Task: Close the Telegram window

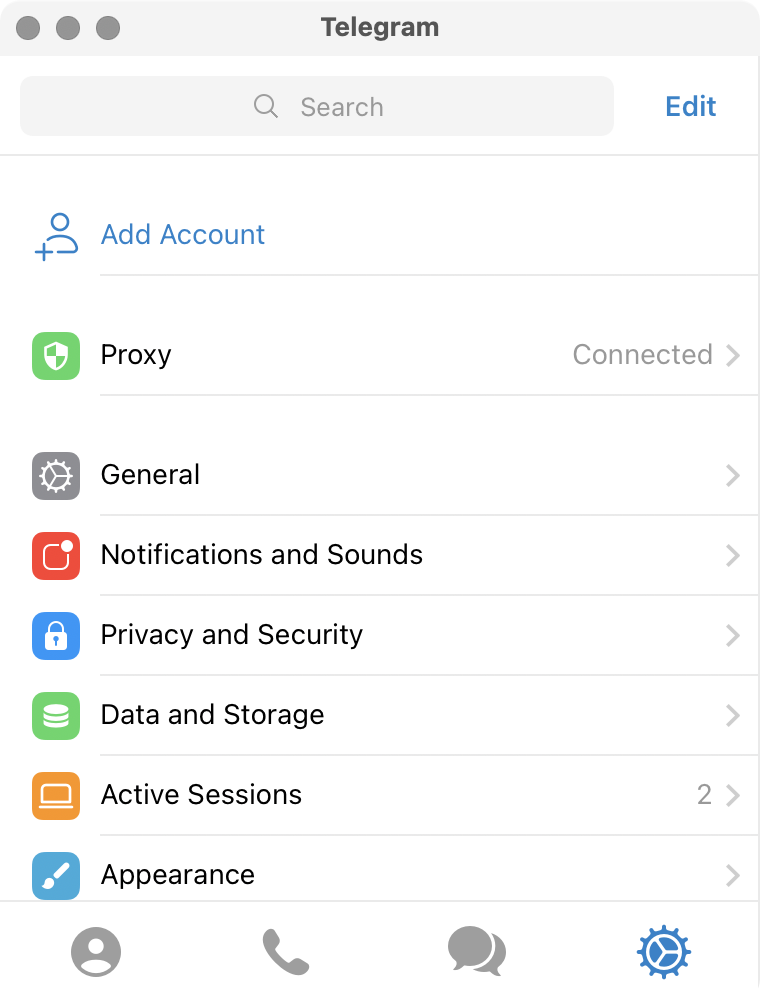Action: [x=29, y=28]
